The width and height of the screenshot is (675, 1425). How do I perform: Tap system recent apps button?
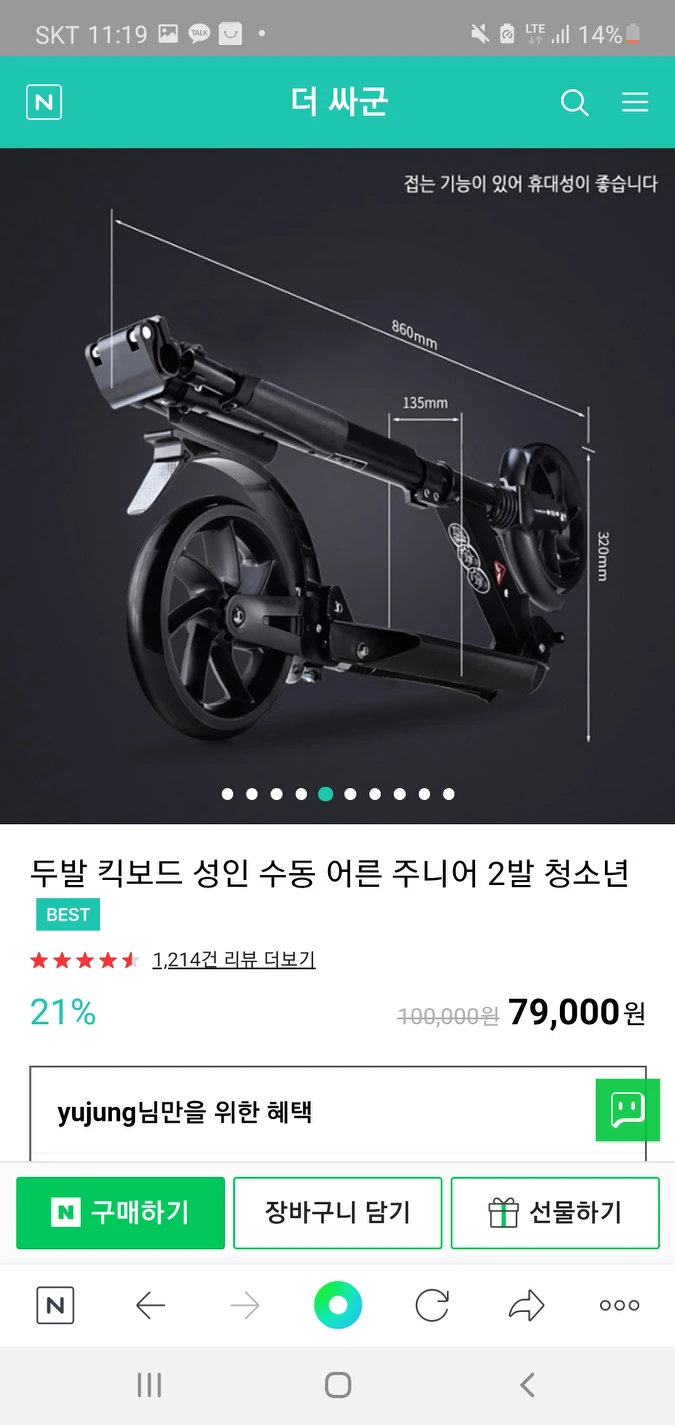149,1385
